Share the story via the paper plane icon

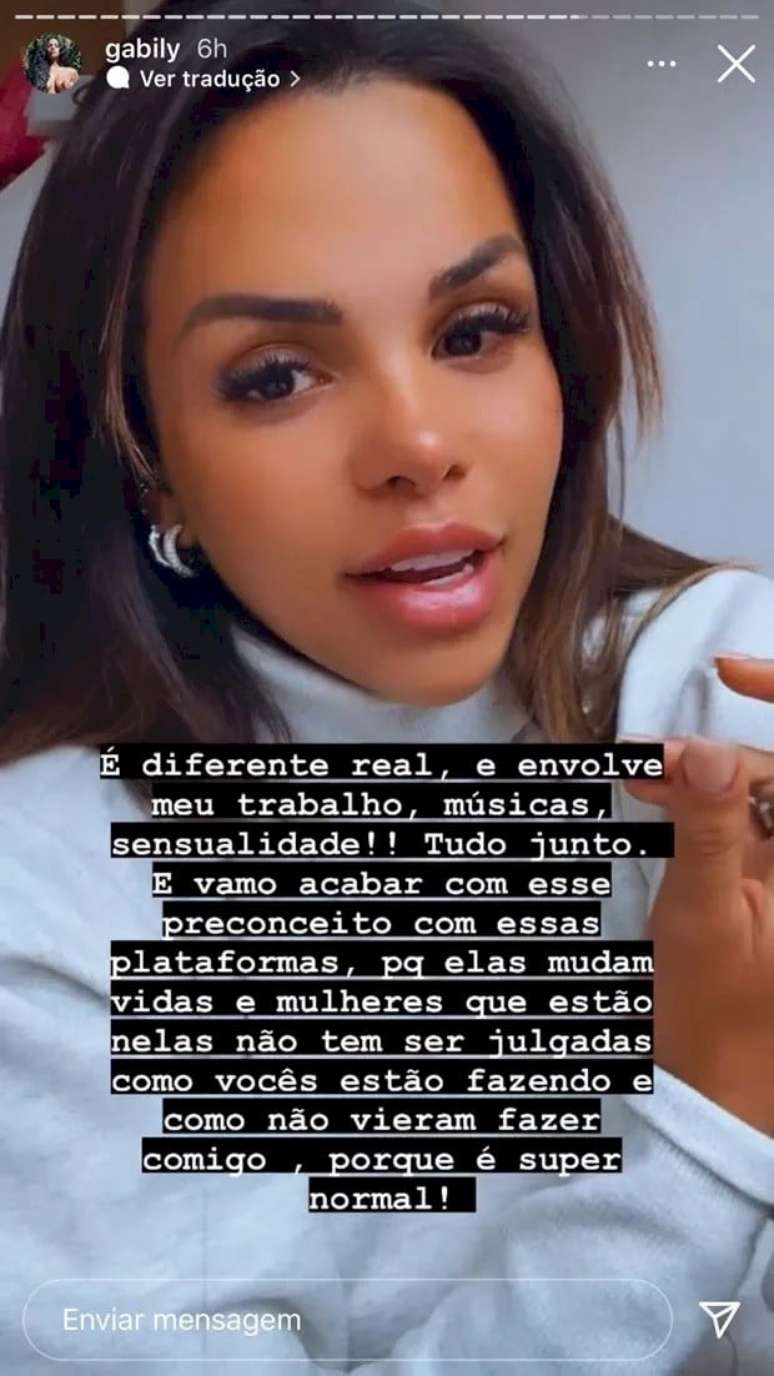719,1319
